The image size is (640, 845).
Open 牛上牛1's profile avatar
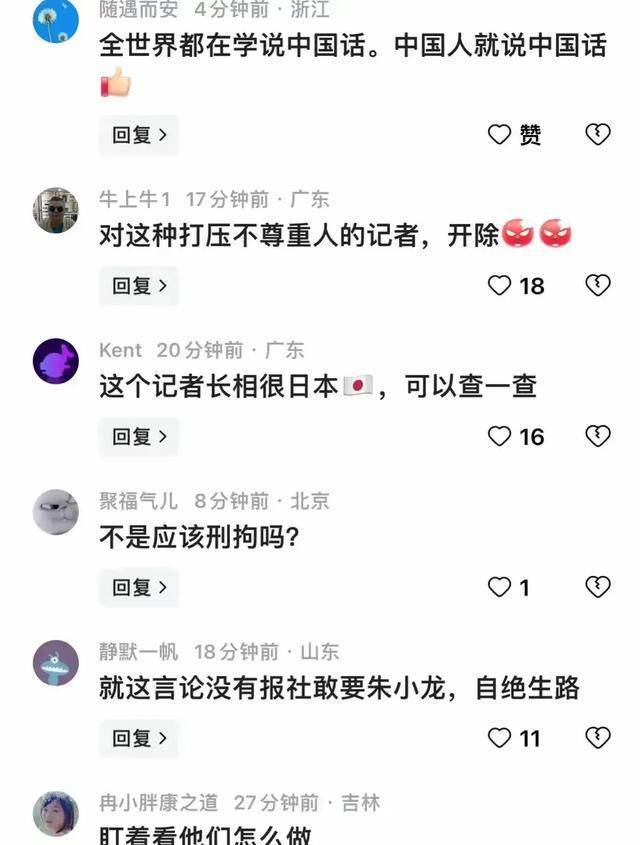(x=56, y=210)
